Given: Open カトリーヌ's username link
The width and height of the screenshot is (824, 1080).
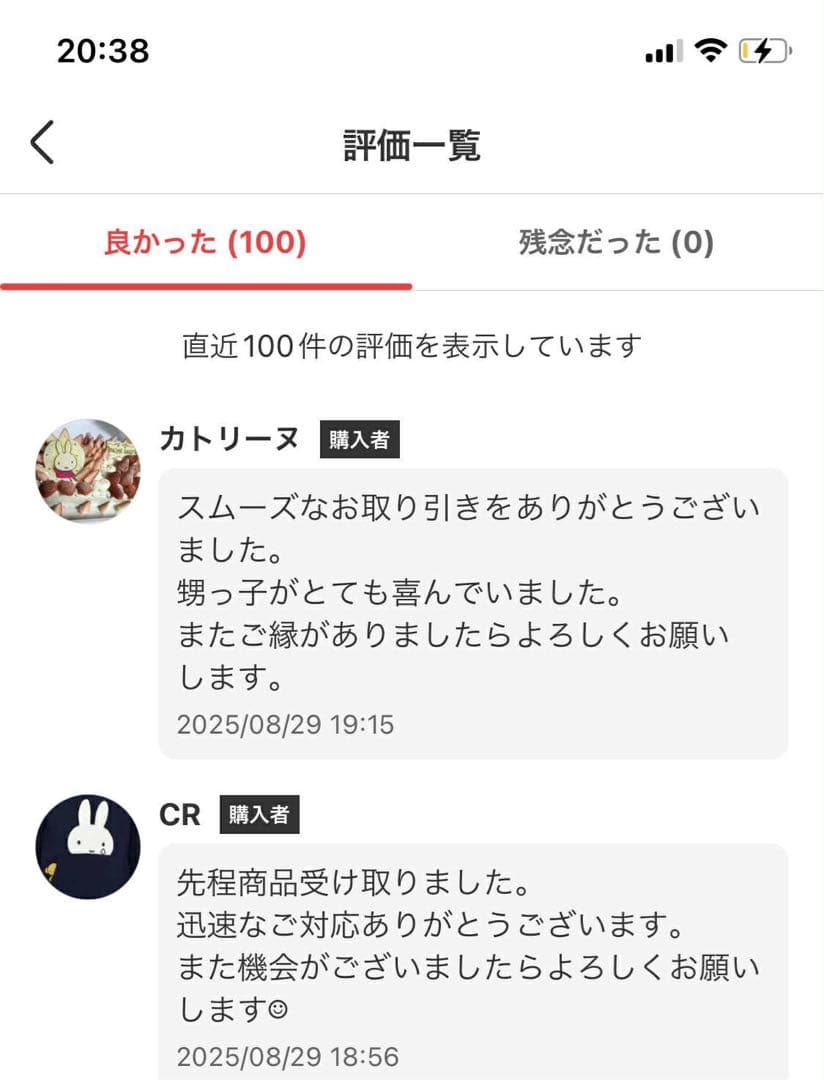Looking at the screenshot, I should pos(231,437).
